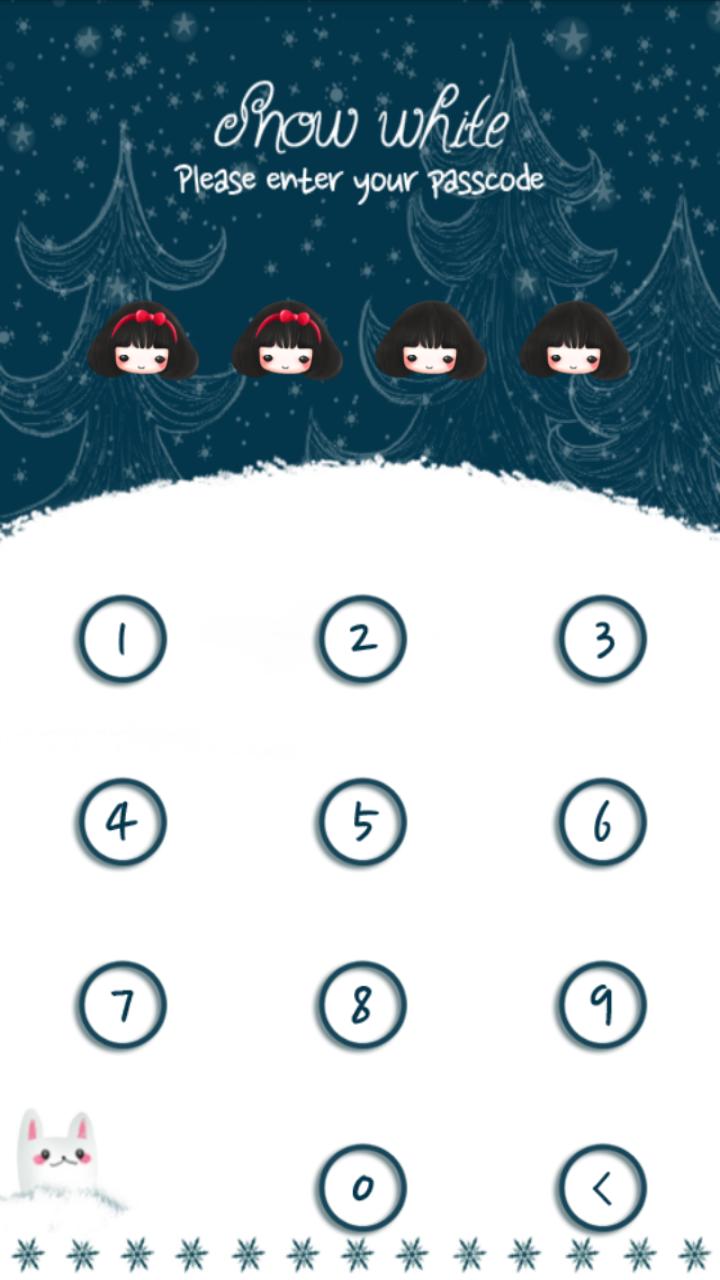Delete the last entered passcode digit
This screenshot has height=1280, width=720.
pos(602,1188)
